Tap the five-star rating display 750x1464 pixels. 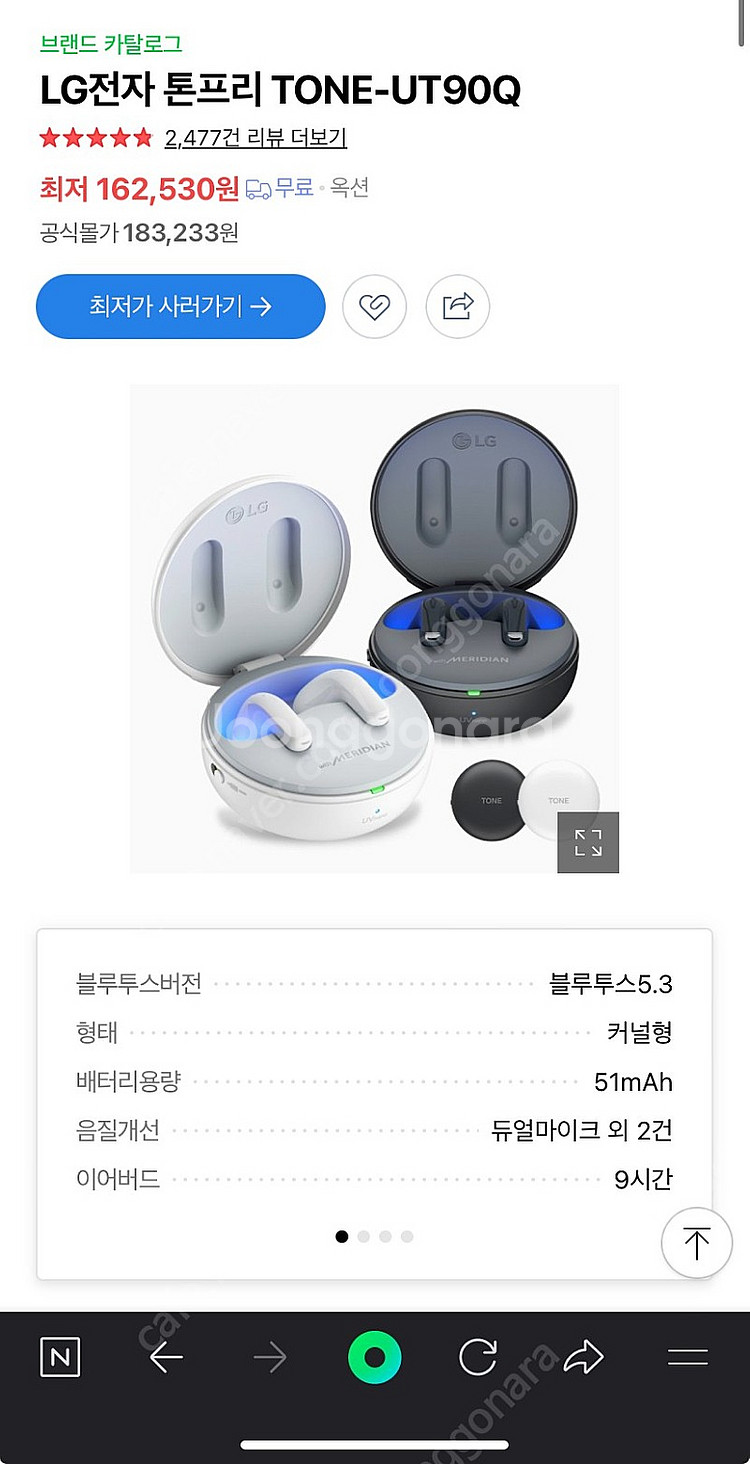pos(95,138)
